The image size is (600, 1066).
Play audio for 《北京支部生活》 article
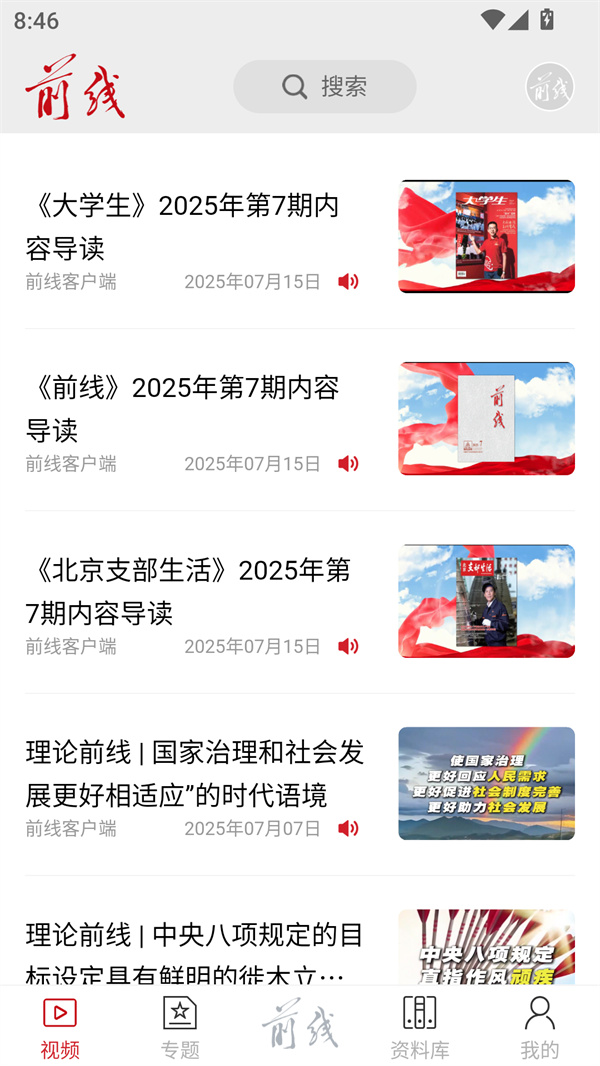pyautogui.click(x=348, y=647)
